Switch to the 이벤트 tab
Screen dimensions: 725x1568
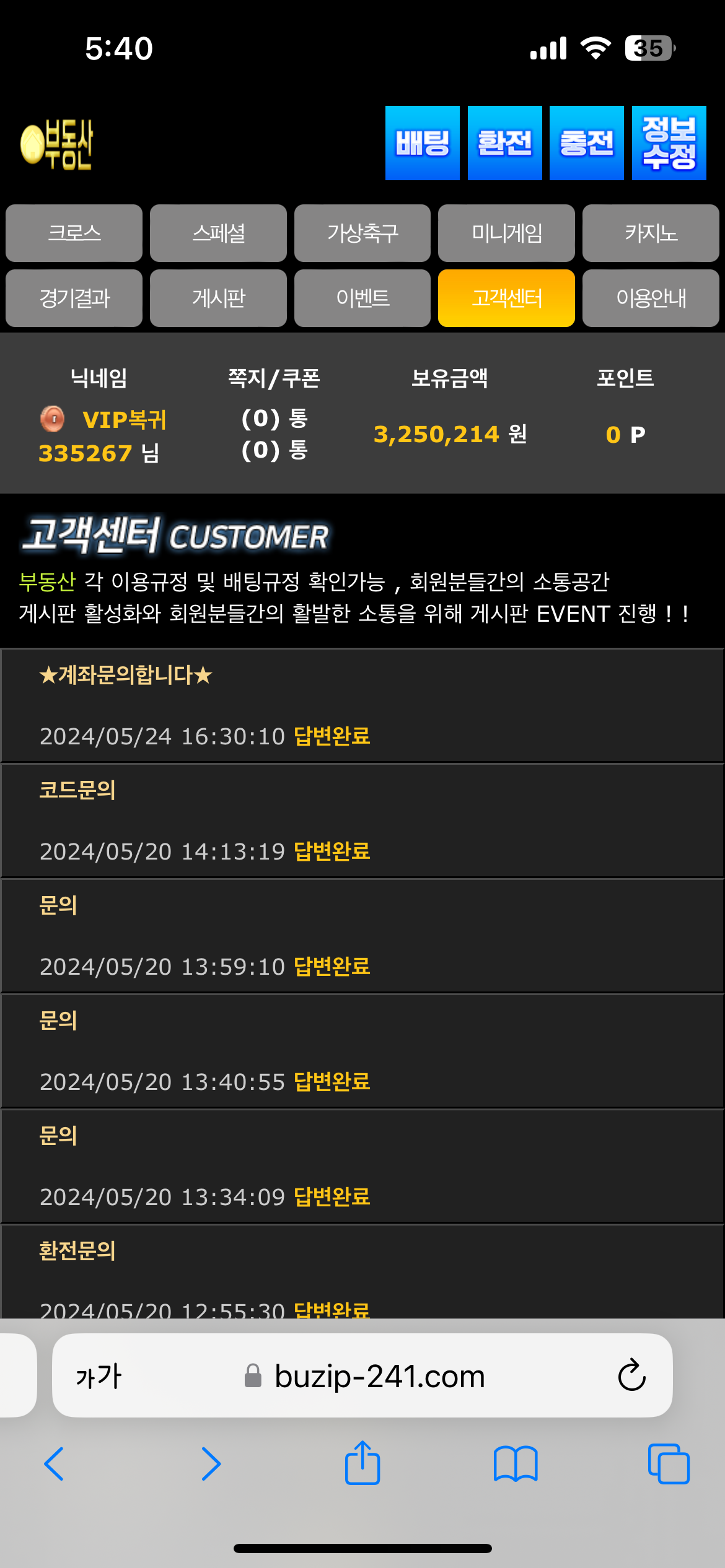point(362,298)
